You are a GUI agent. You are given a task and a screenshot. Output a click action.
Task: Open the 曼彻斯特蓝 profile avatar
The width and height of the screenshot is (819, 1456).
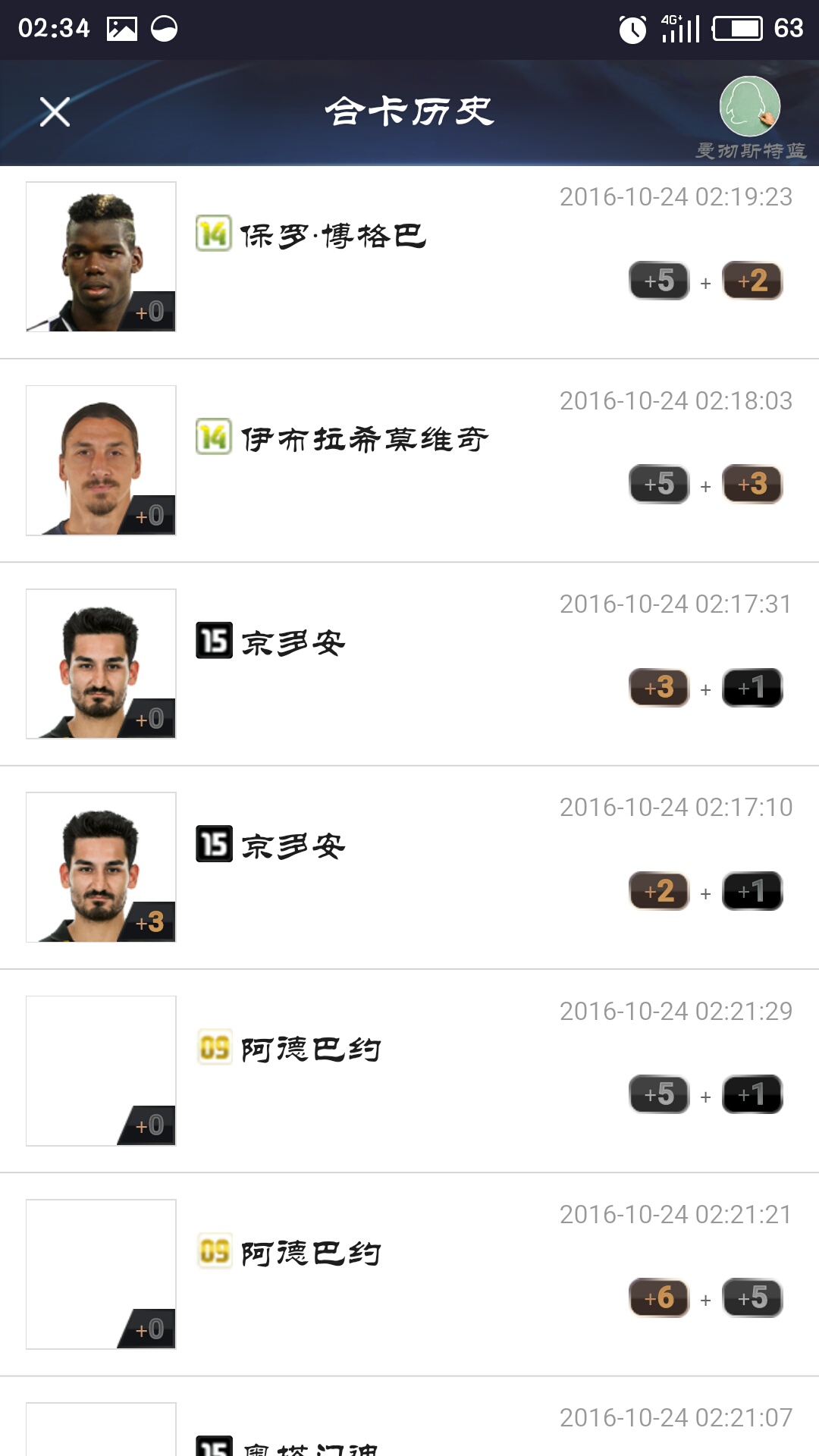tap(749, 107)
